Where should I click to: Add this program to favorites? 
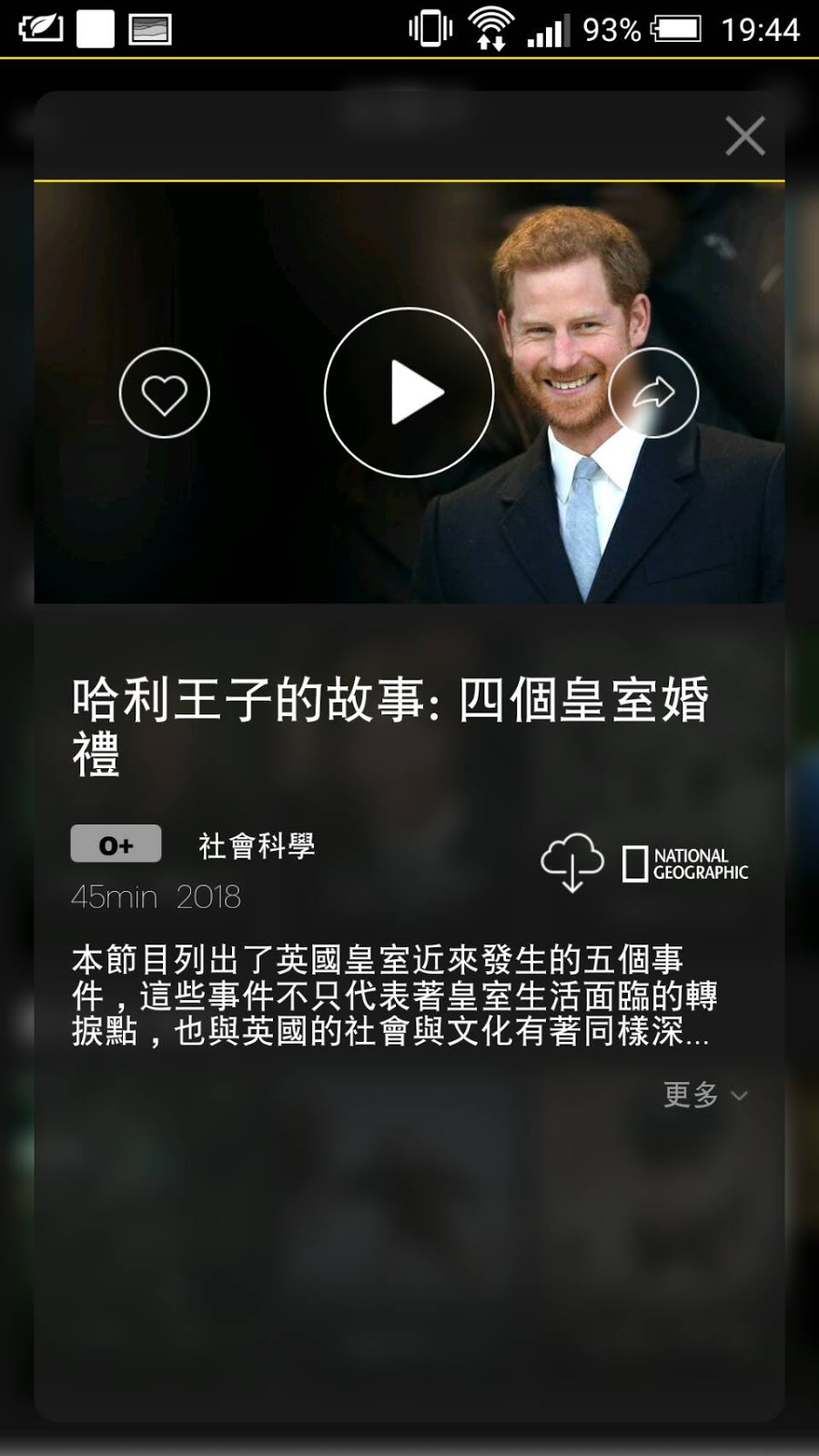click(165, 393)
